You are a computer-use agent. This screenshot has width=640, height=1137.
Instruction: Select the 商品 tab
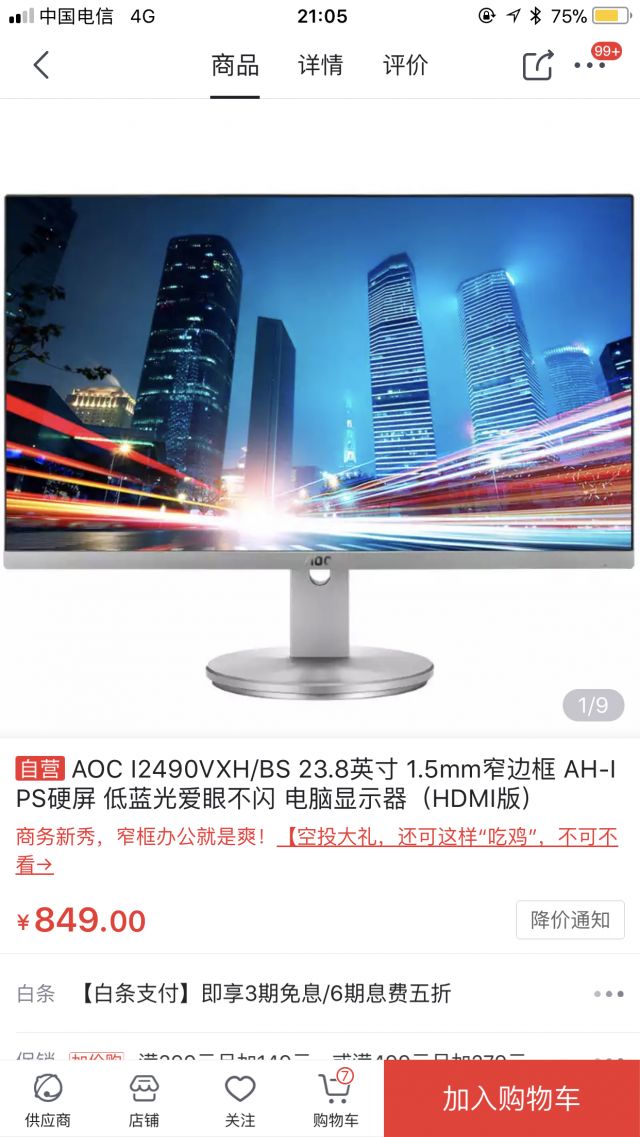pyautogui.click(x=235, y=66)
